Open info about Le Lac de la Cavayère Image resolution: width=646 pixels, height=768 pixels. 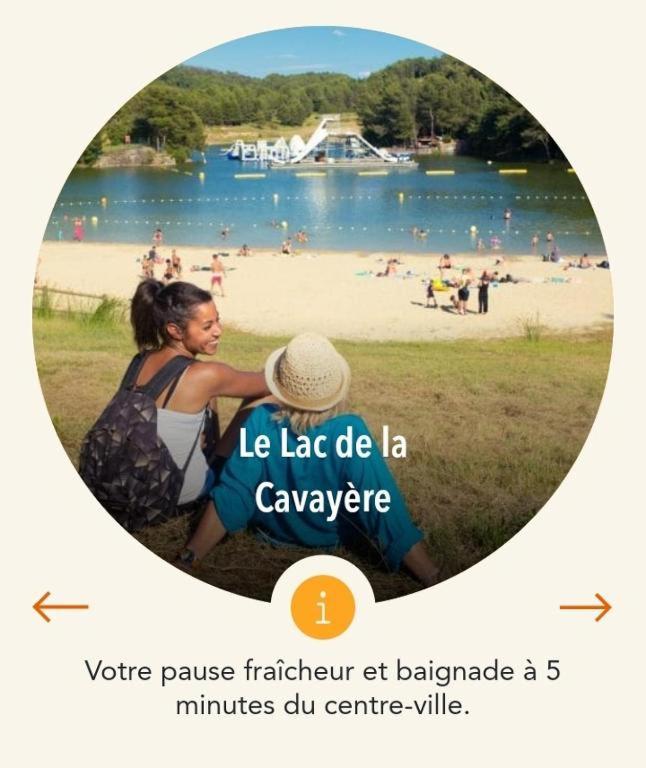click(323, 607)
